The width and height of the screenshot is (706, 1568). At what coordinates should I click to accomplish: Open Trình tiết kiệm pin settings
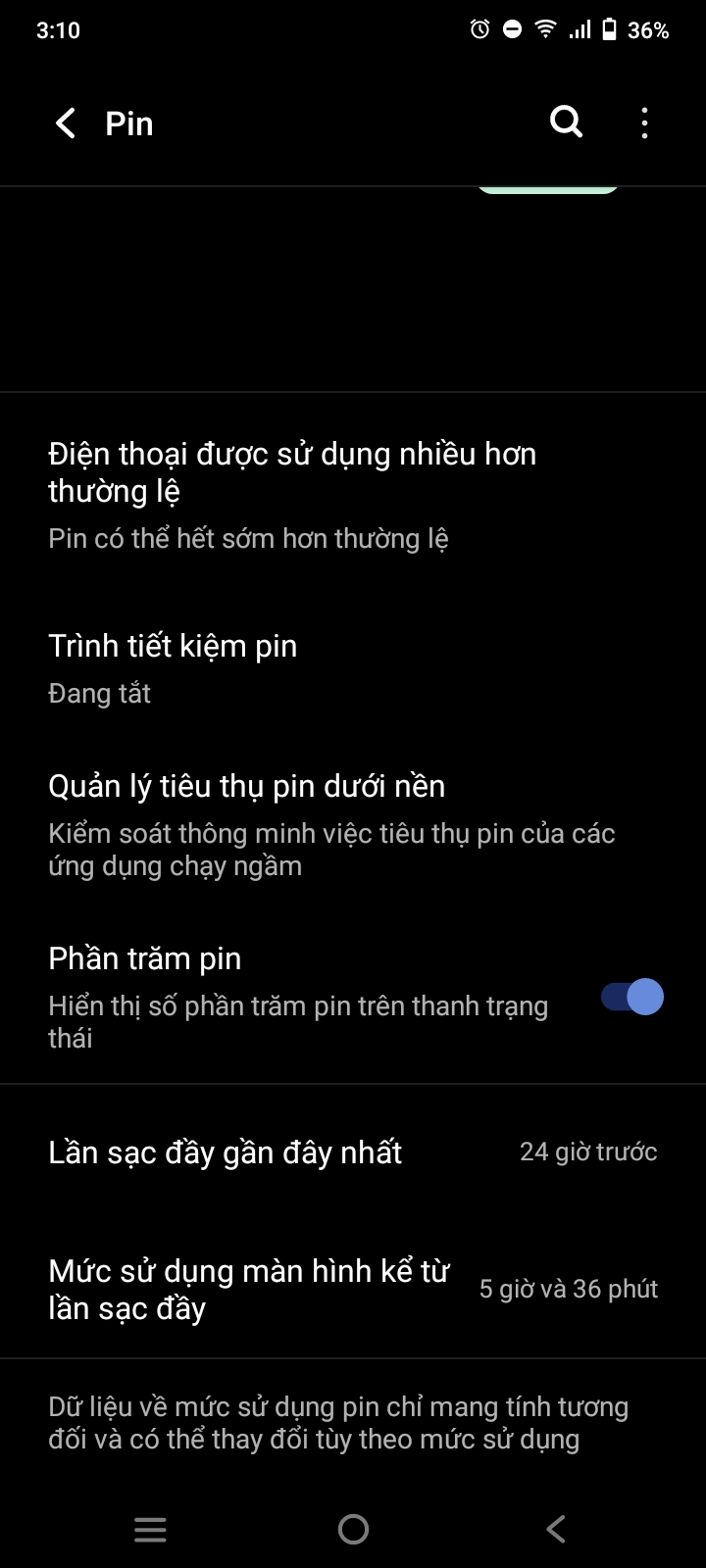(x=173, y=667)
